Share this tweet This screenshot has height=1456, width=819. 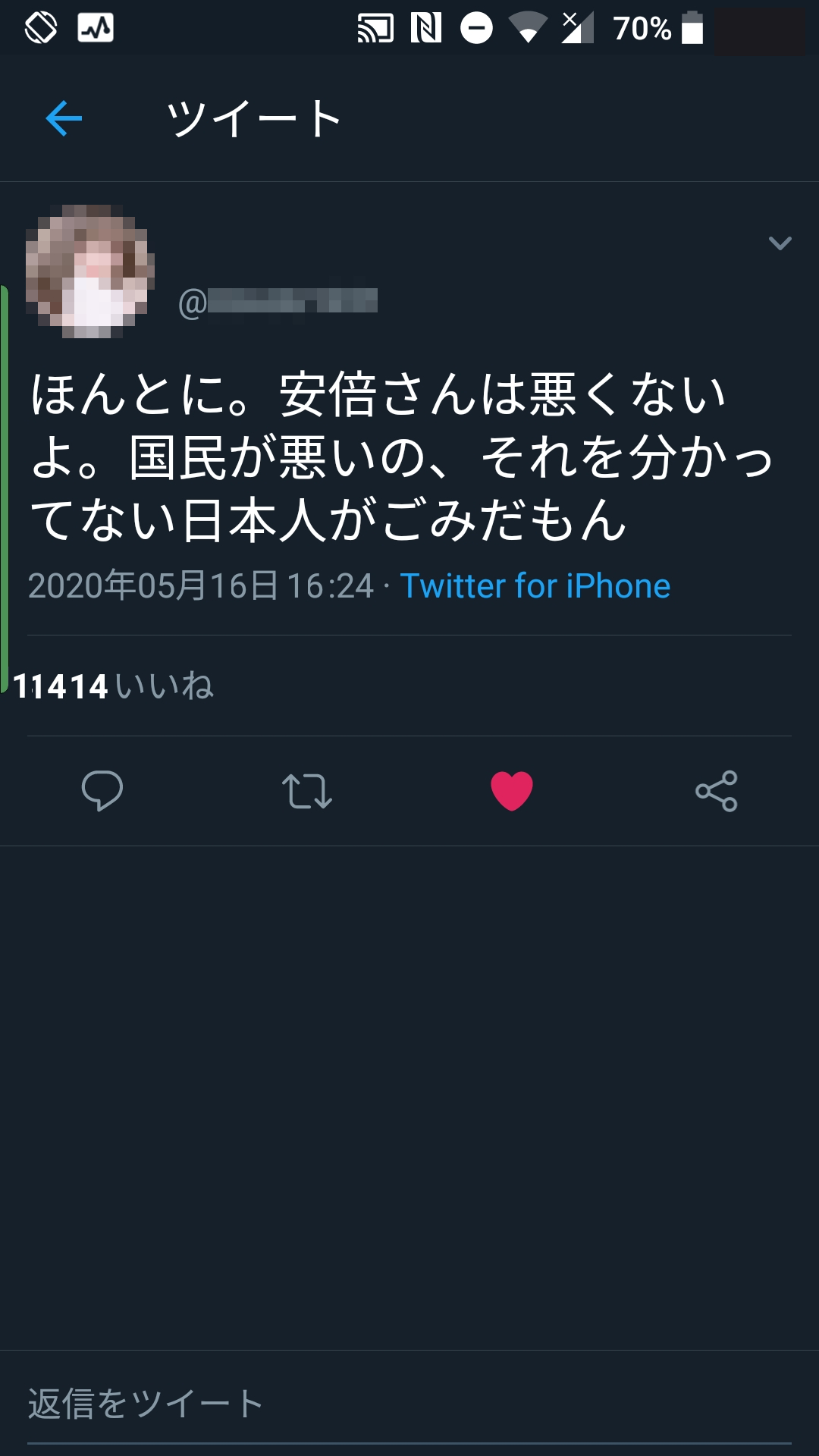(x=716, y=791)
